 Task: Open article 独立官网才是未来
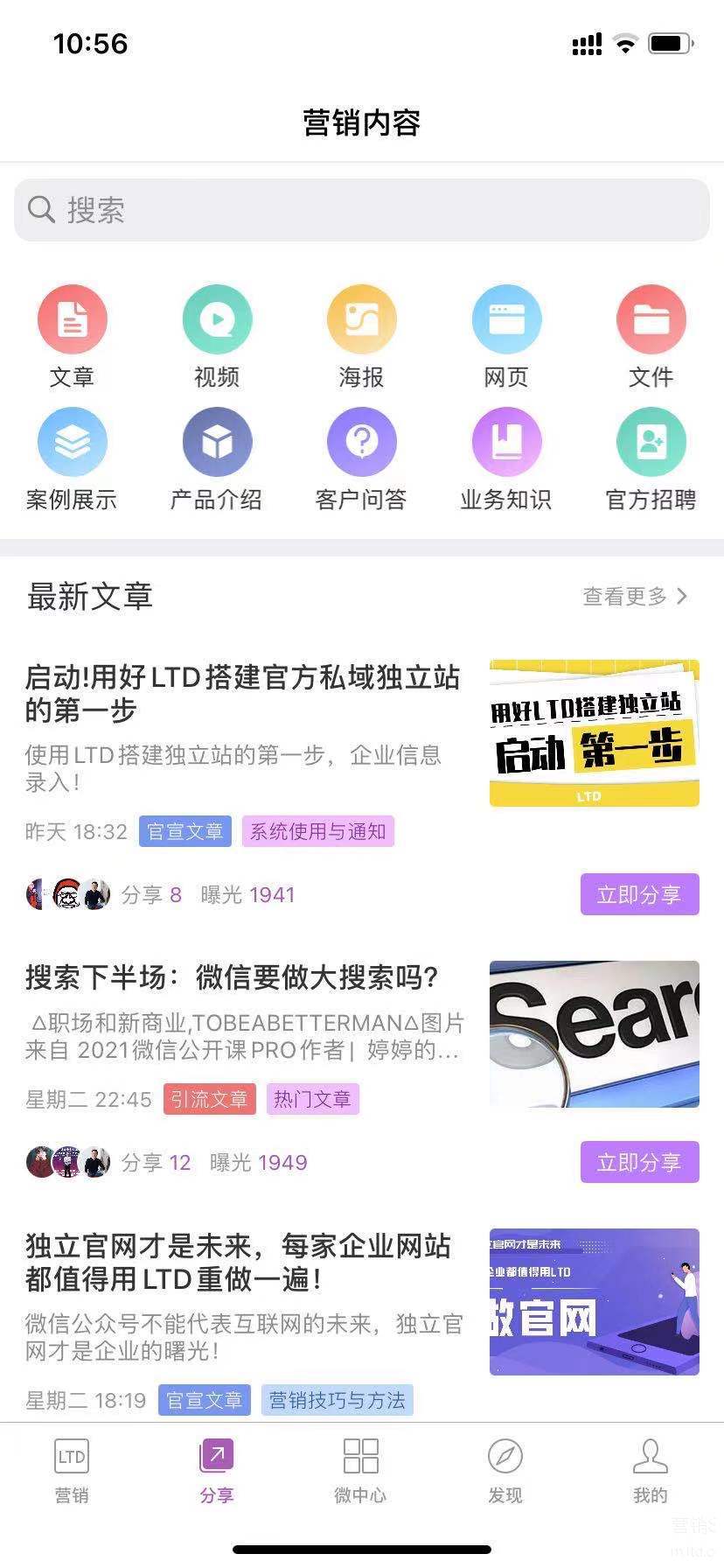click(x=238, y=1262)
